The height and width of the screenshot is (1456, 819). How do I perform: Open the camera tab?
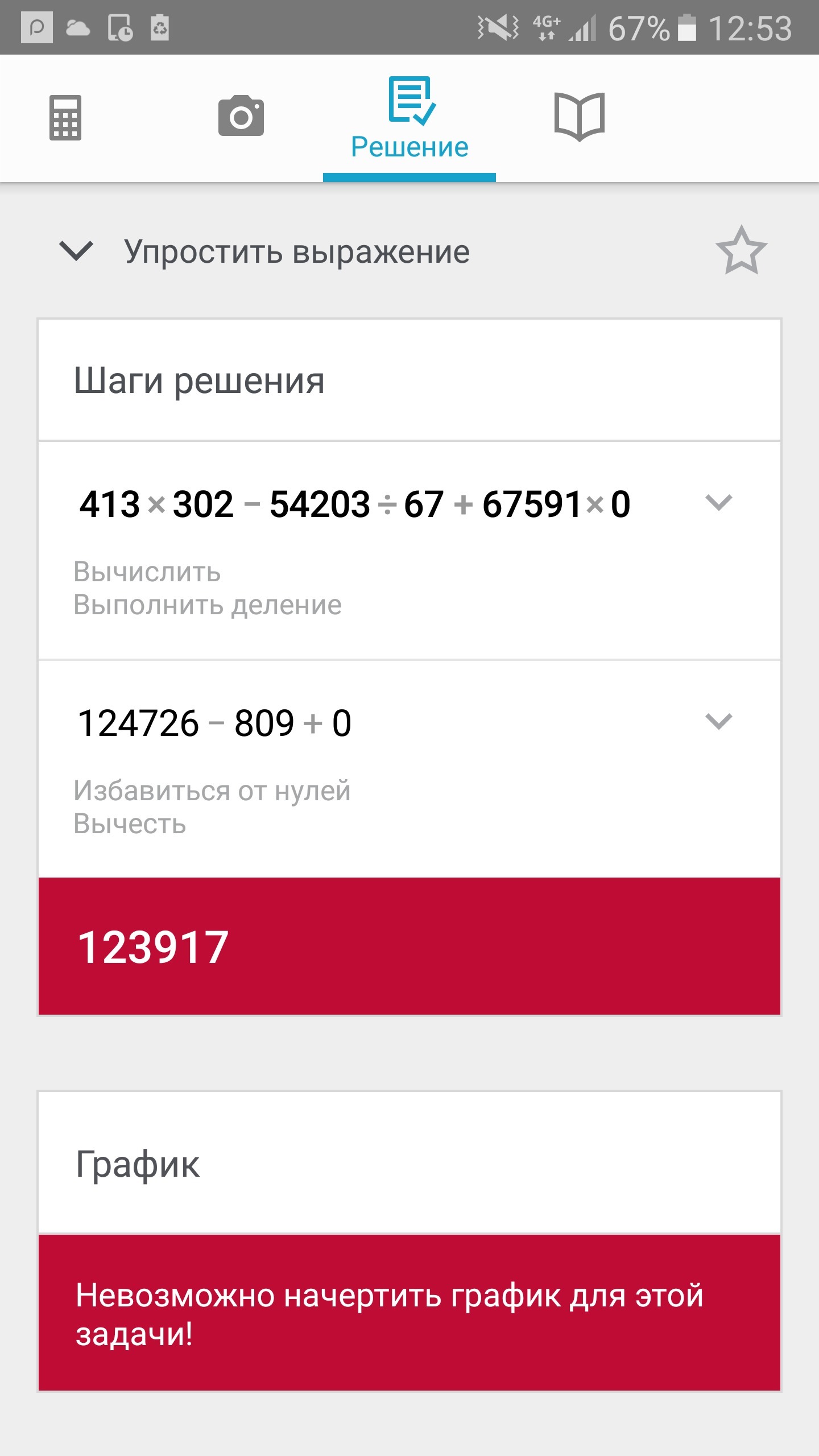[241, 116]
